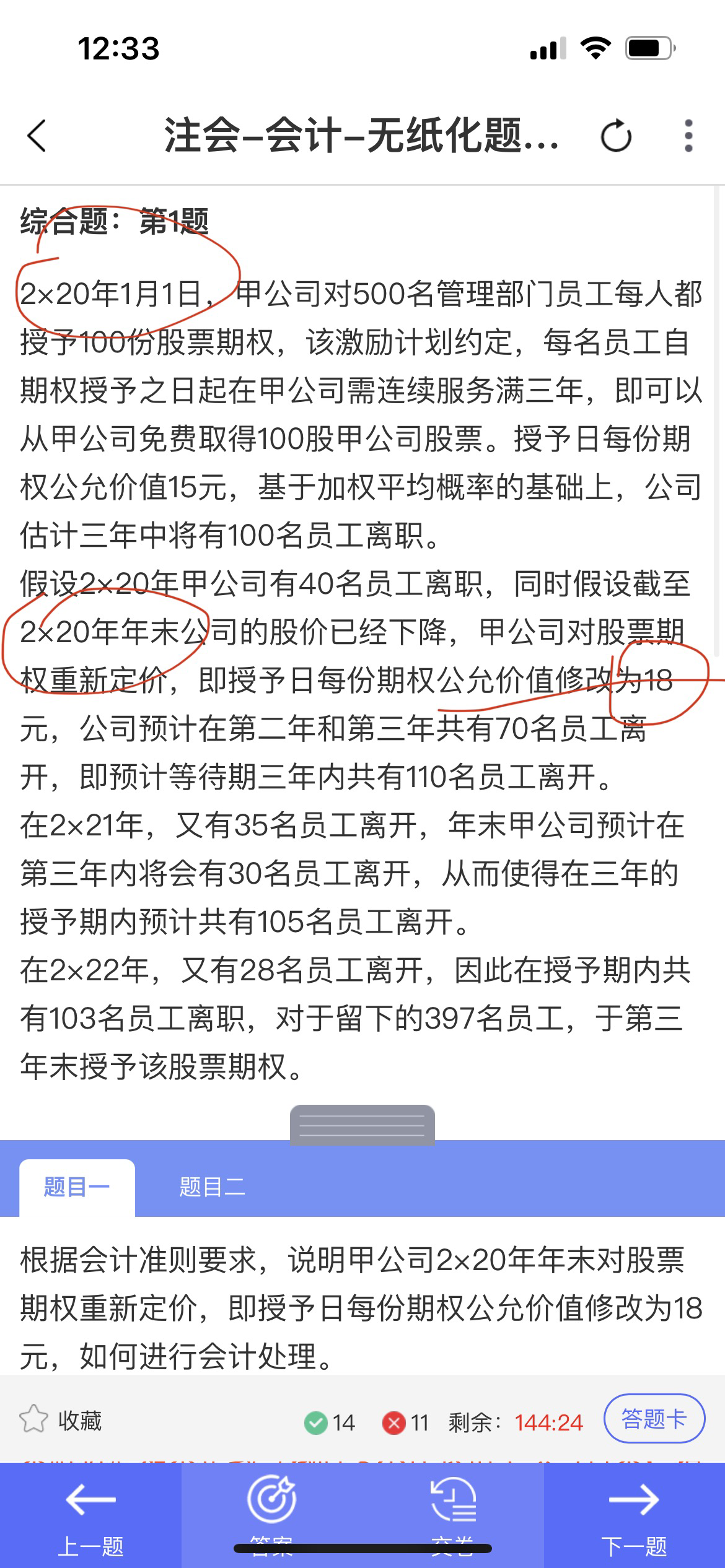Tap the panel resize handle
This screenshot has width=725, height=1568.
pyautogui.click(x=362, y=1125)
